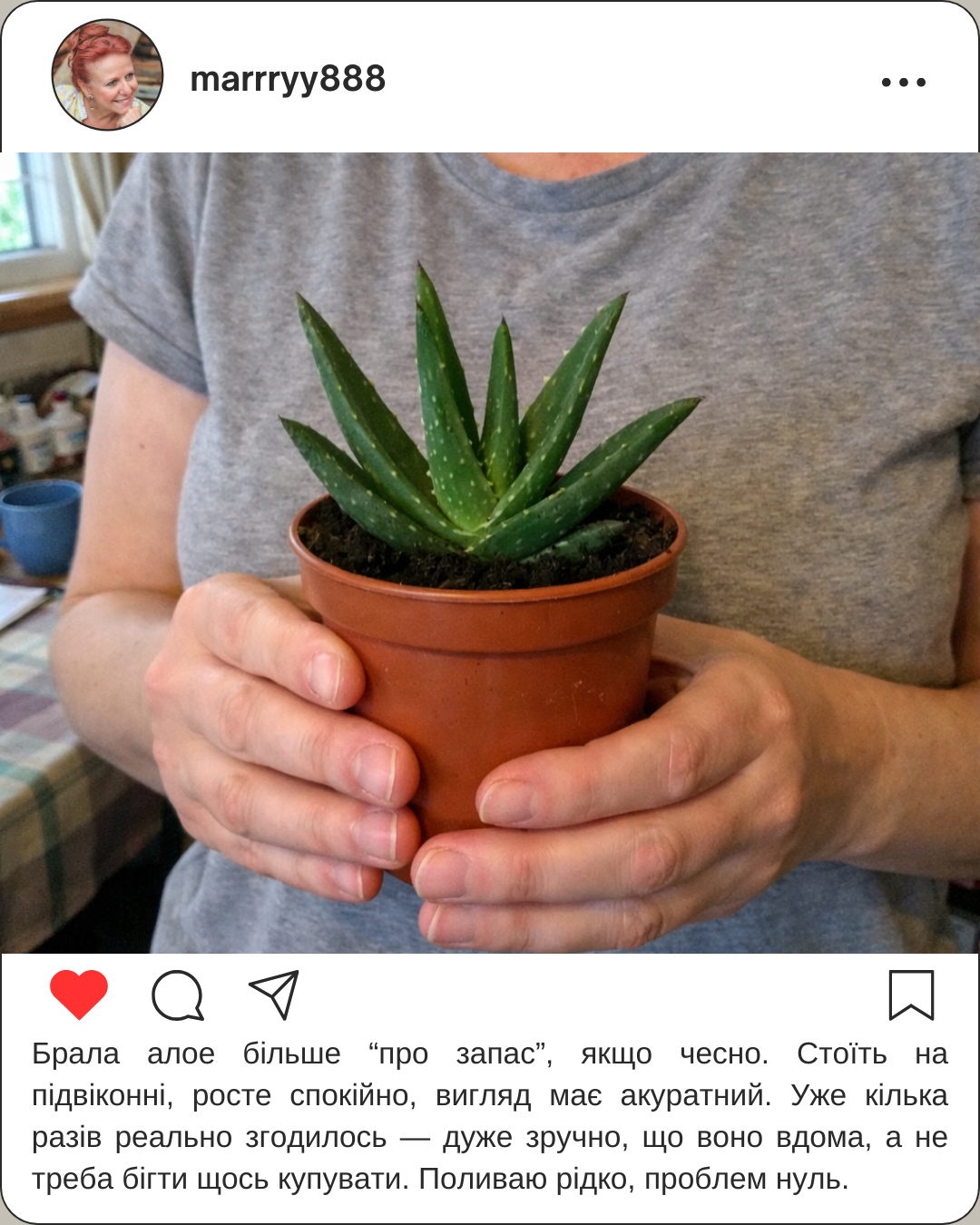The image size is (980, 1225).
Task: Open the comments speech bubble
Action: pos(177,995)
